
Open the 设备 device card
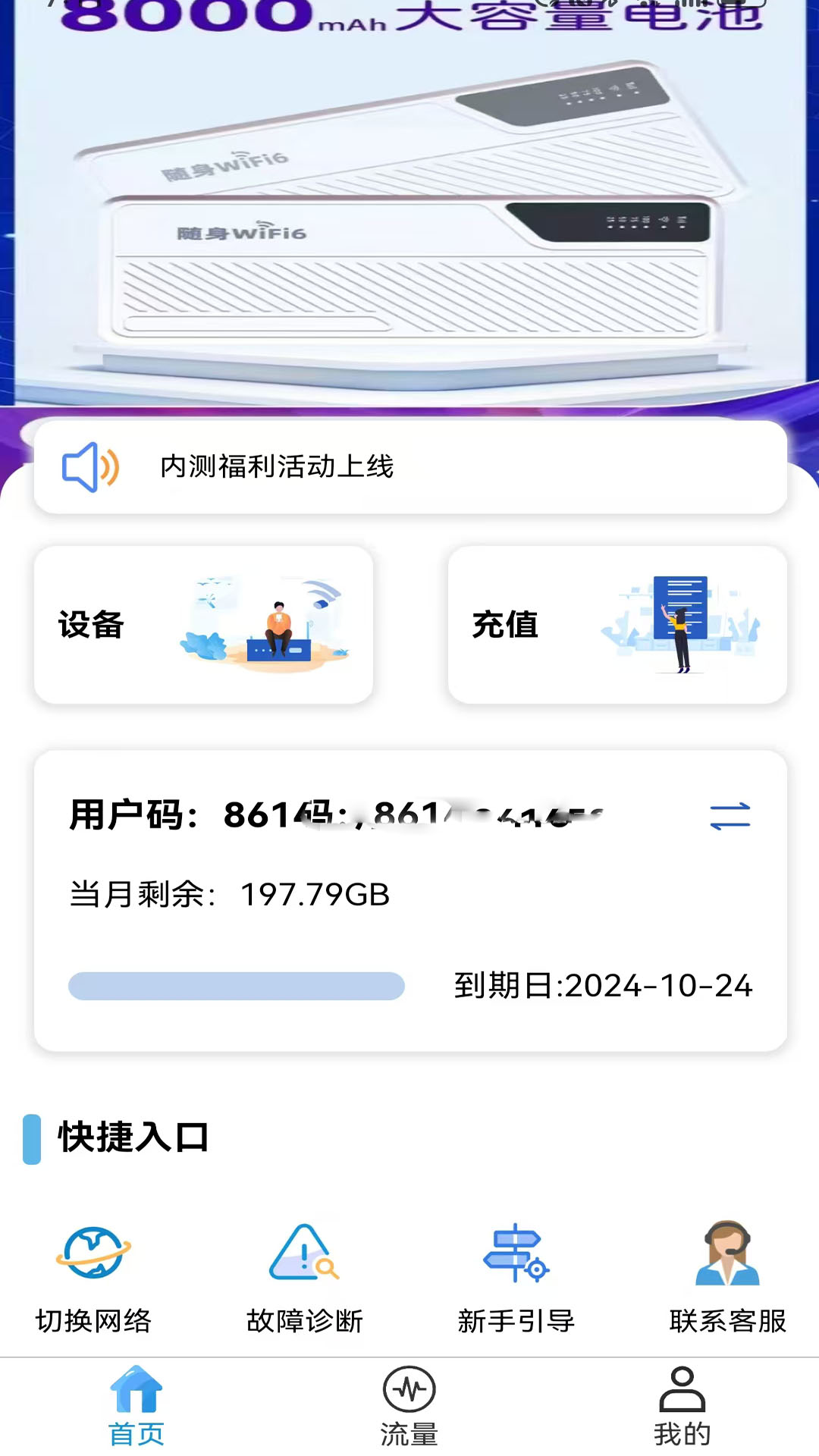point(203,626)
